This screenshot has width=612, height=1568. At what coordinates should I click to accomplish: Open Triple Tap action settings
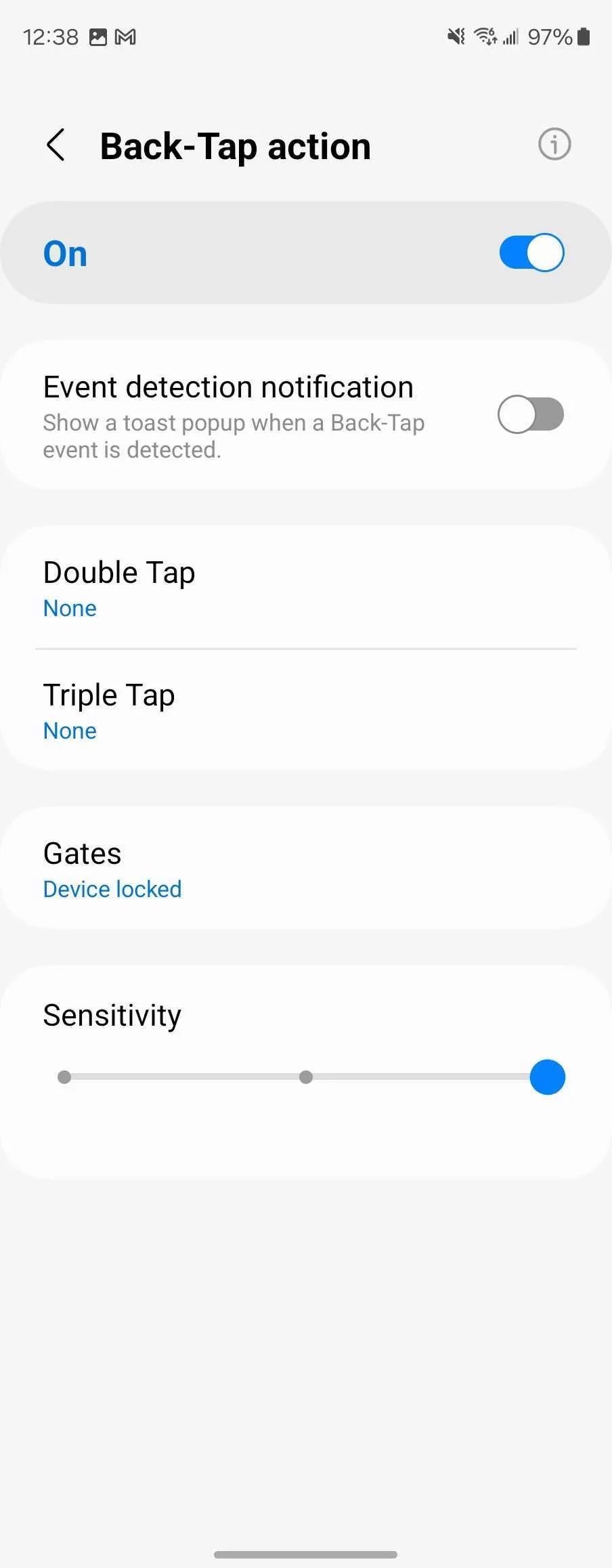point(305,711)
